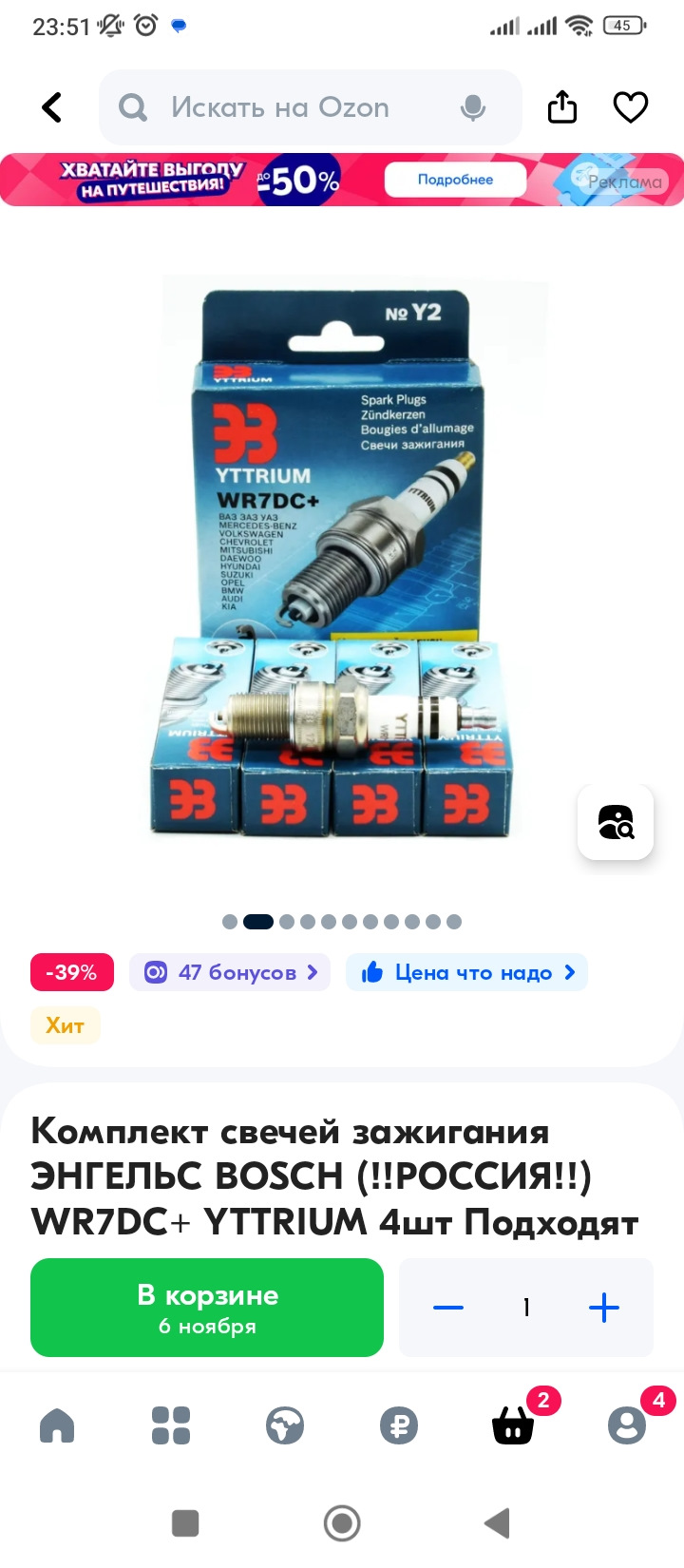684x1568 pixels.
Task: Share this spark plug listing
Action: (562, 107)
